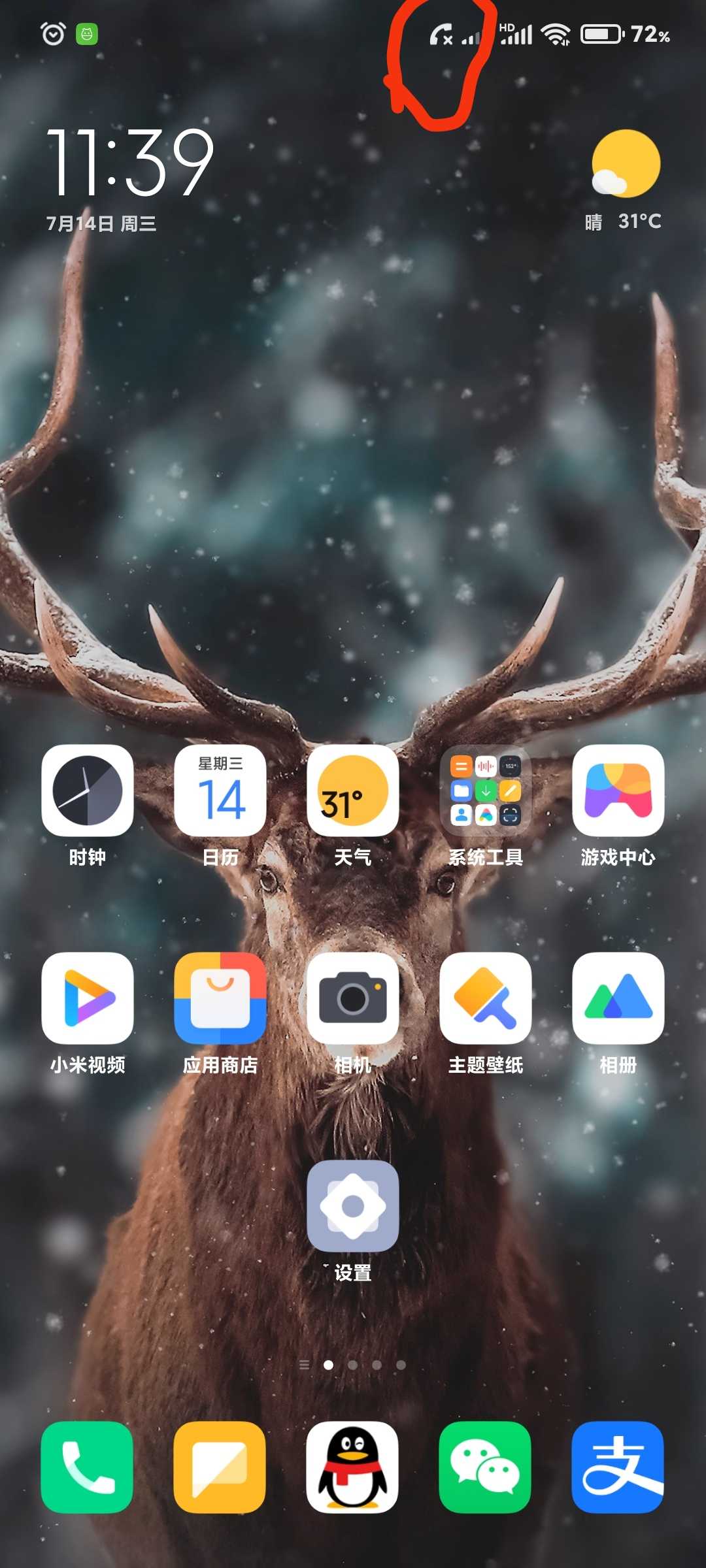Screen dimensions: 706x1568
Task: Open the sunny 31°C weather widget
Action: tap(624, 181)
